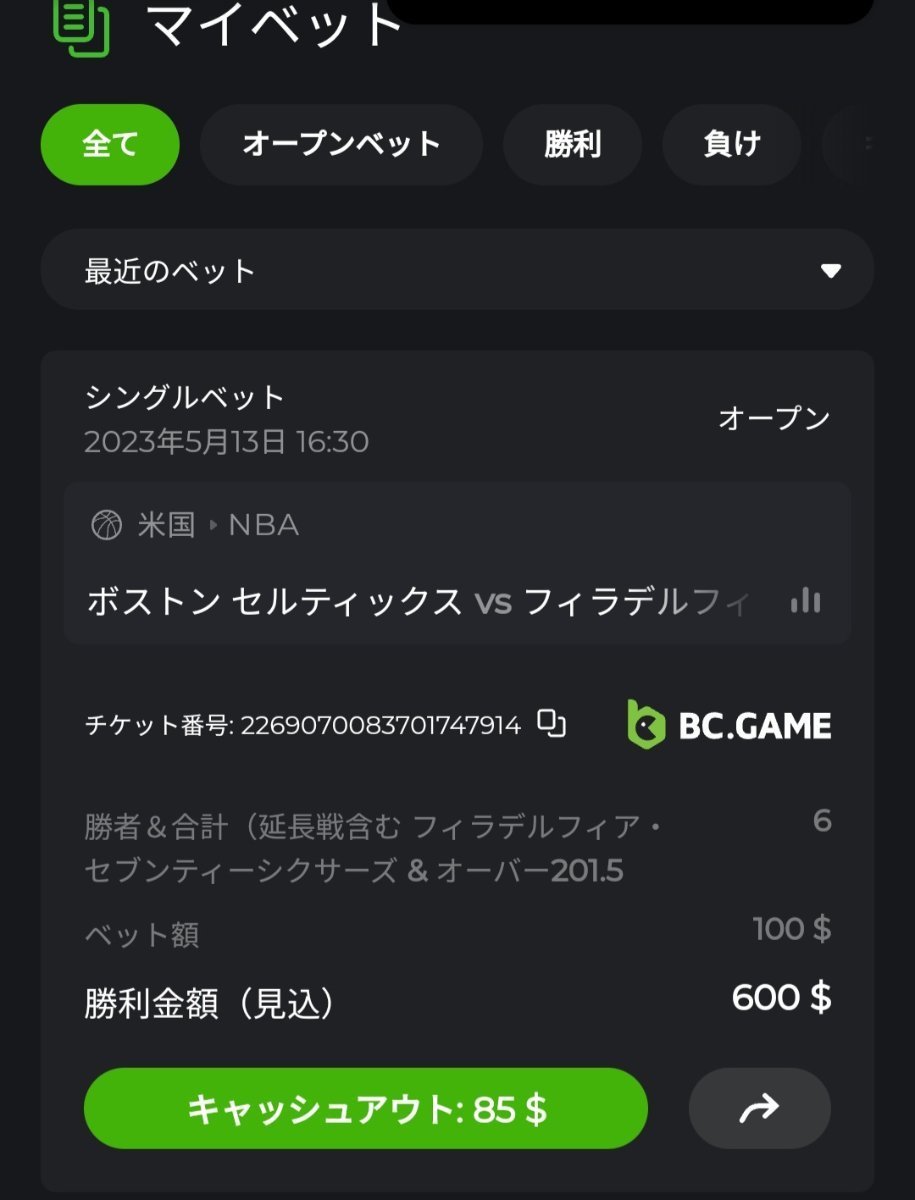The height and width of the screenshot is (1200, 915).
Task: Open the ボストン セルティックス match card
Action: click(x=420, y=601)
